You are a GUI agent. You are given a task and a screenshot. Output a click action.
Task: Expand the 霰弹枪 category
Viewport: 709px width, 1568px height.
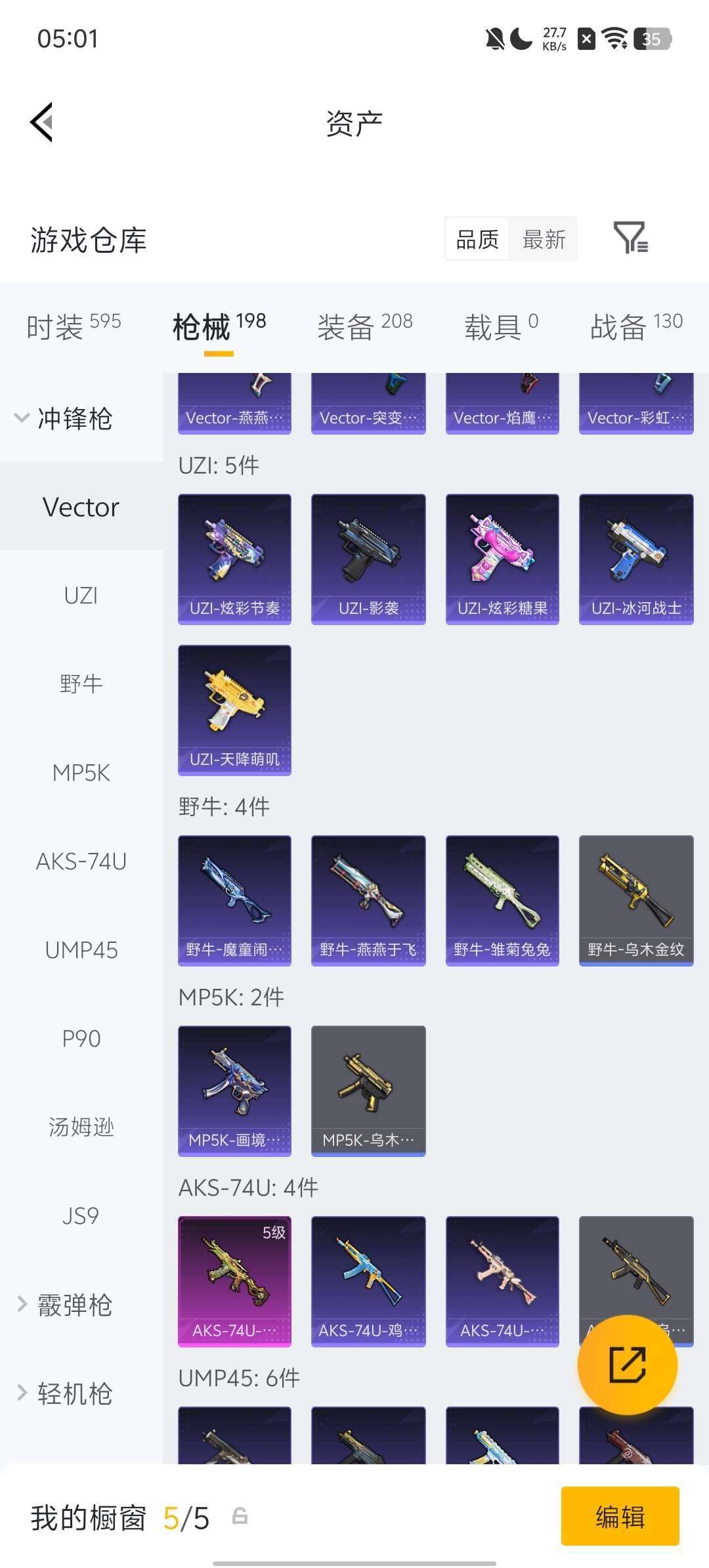click(x=66, y=1304)
